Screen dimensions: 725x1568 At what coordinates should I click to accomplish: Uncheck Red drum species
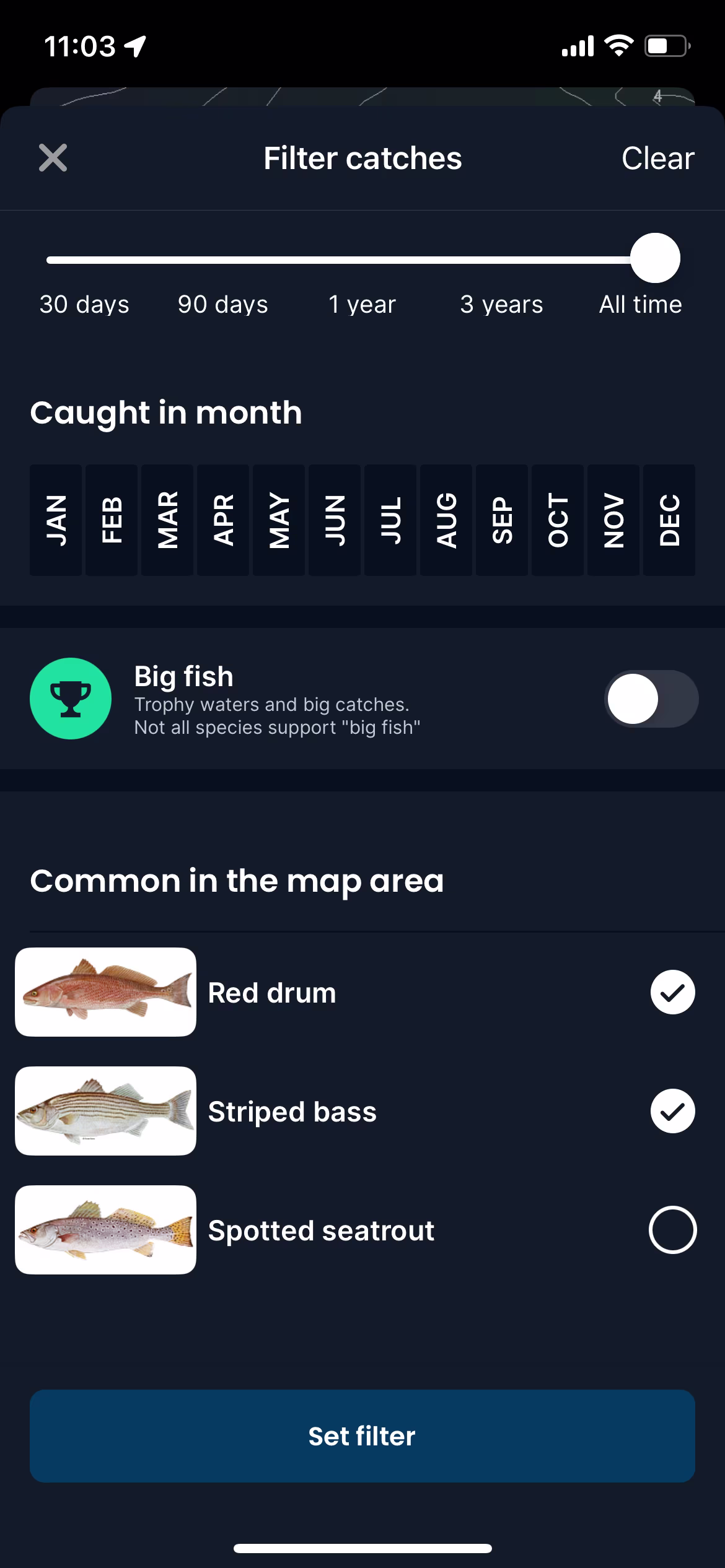[672, 992]
